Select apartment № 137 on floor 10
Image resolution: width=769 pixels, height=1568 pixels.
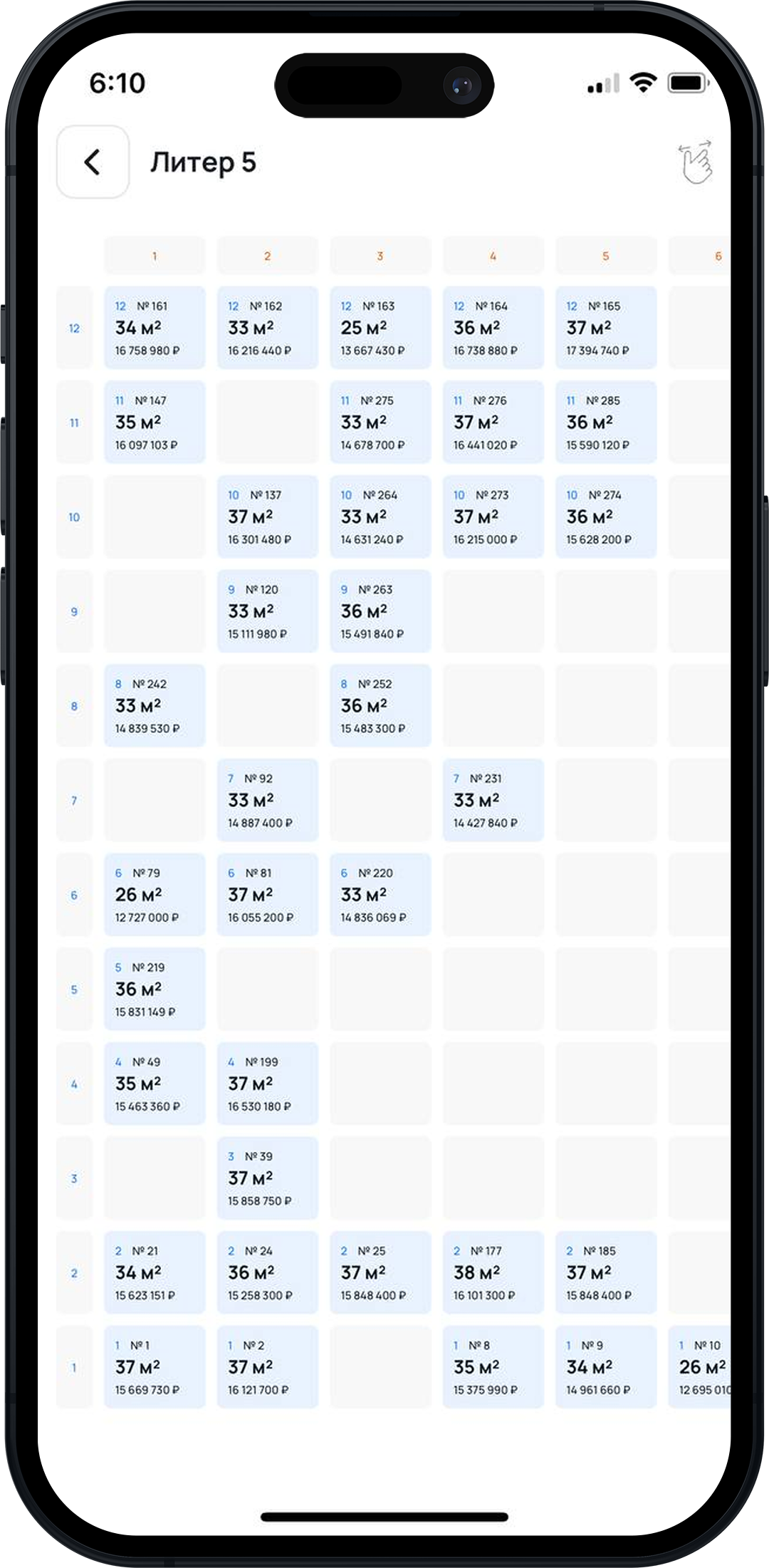(268, 516)
